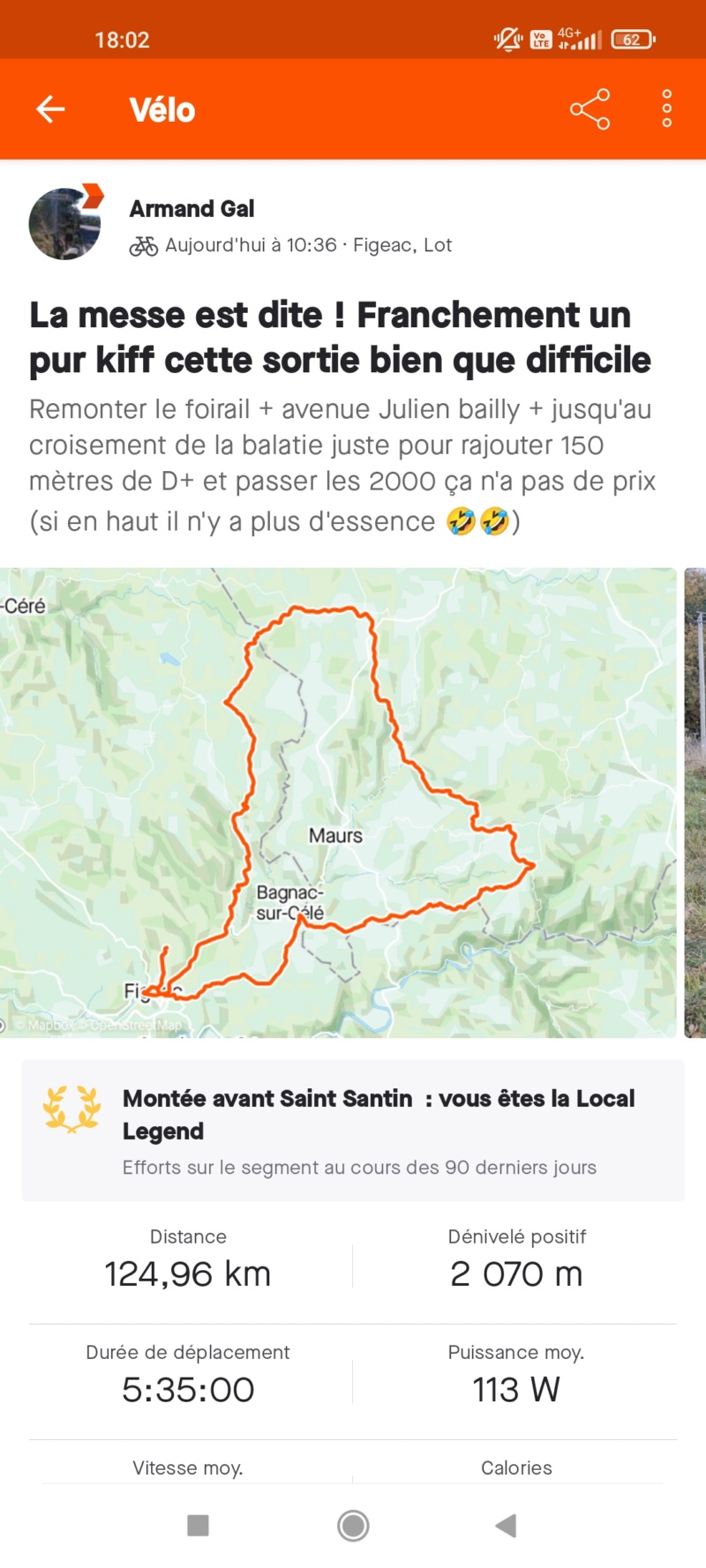Open Armand Gal's profile picture
The height and width of the screenshot is (1568, 706).
(x=65, y=224)
